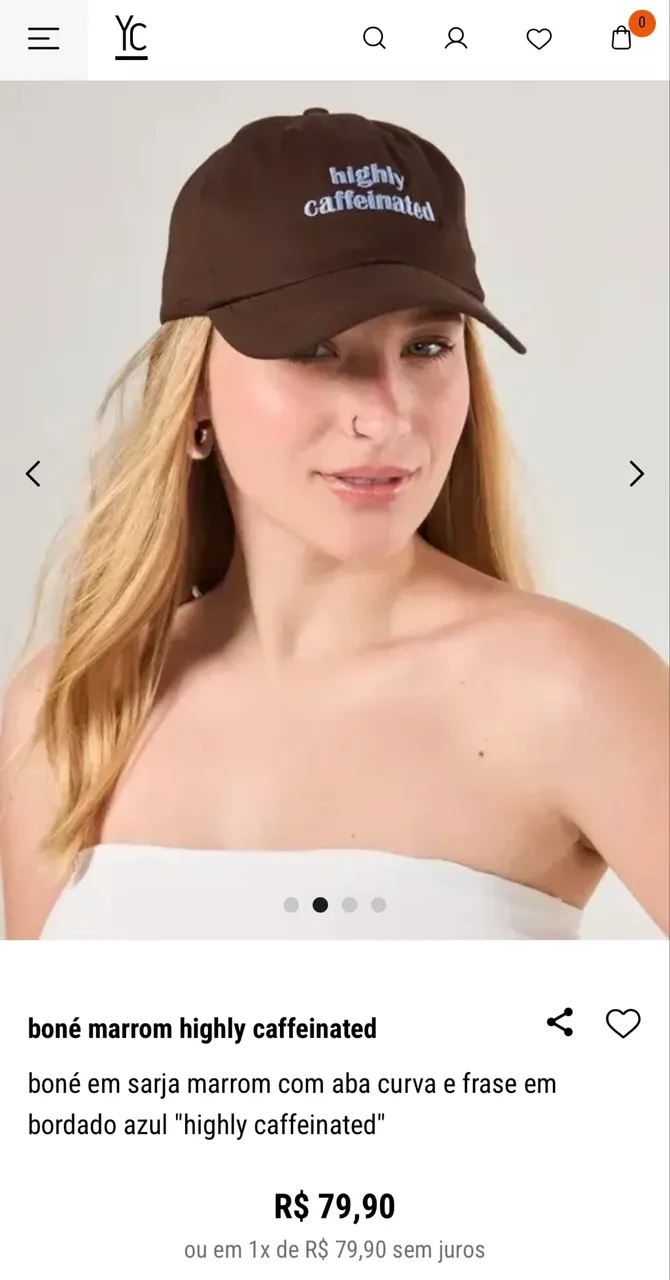Open the hamburger menu
This screenshot has width=670, height=1280.
pos(43,39)
